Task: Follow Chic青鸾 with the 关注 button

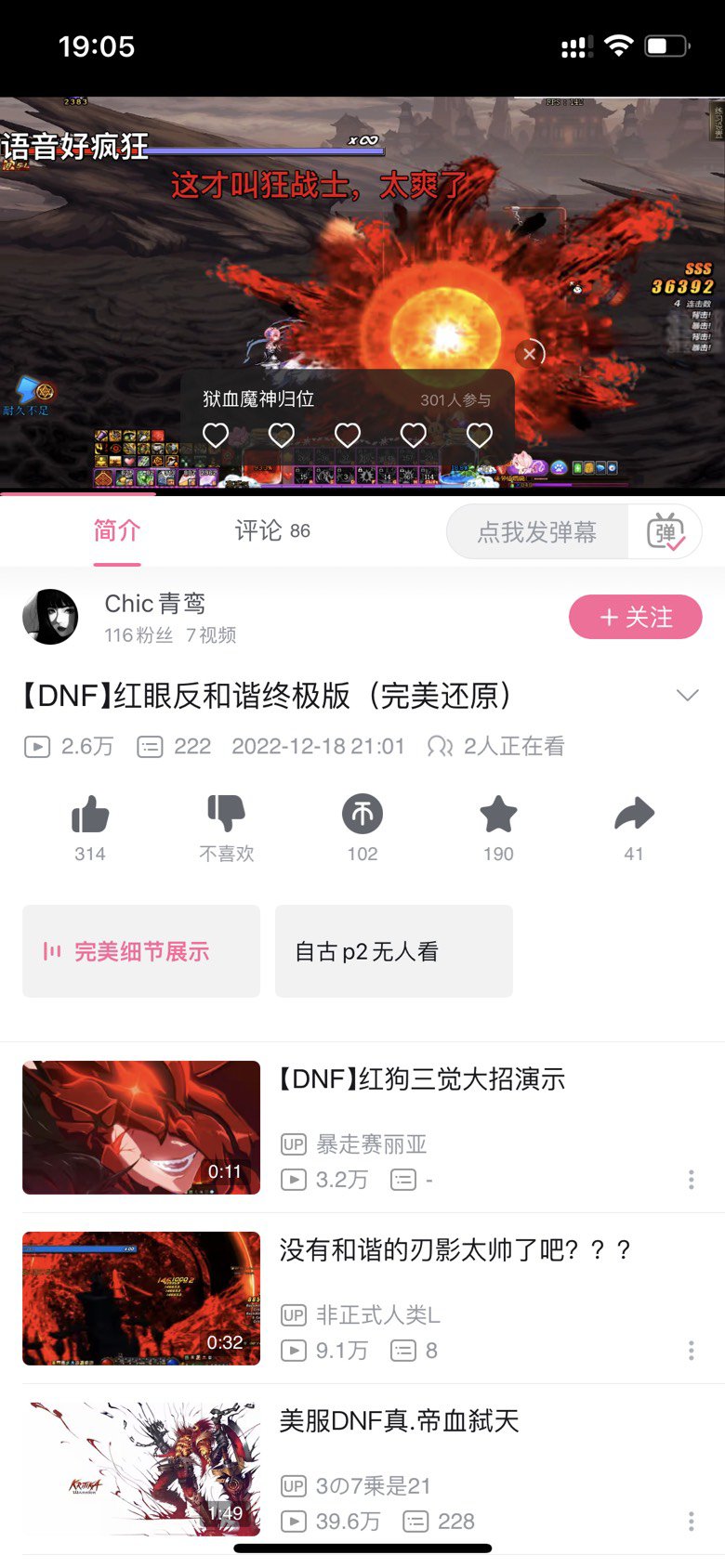Action: [x=636, y=617]
